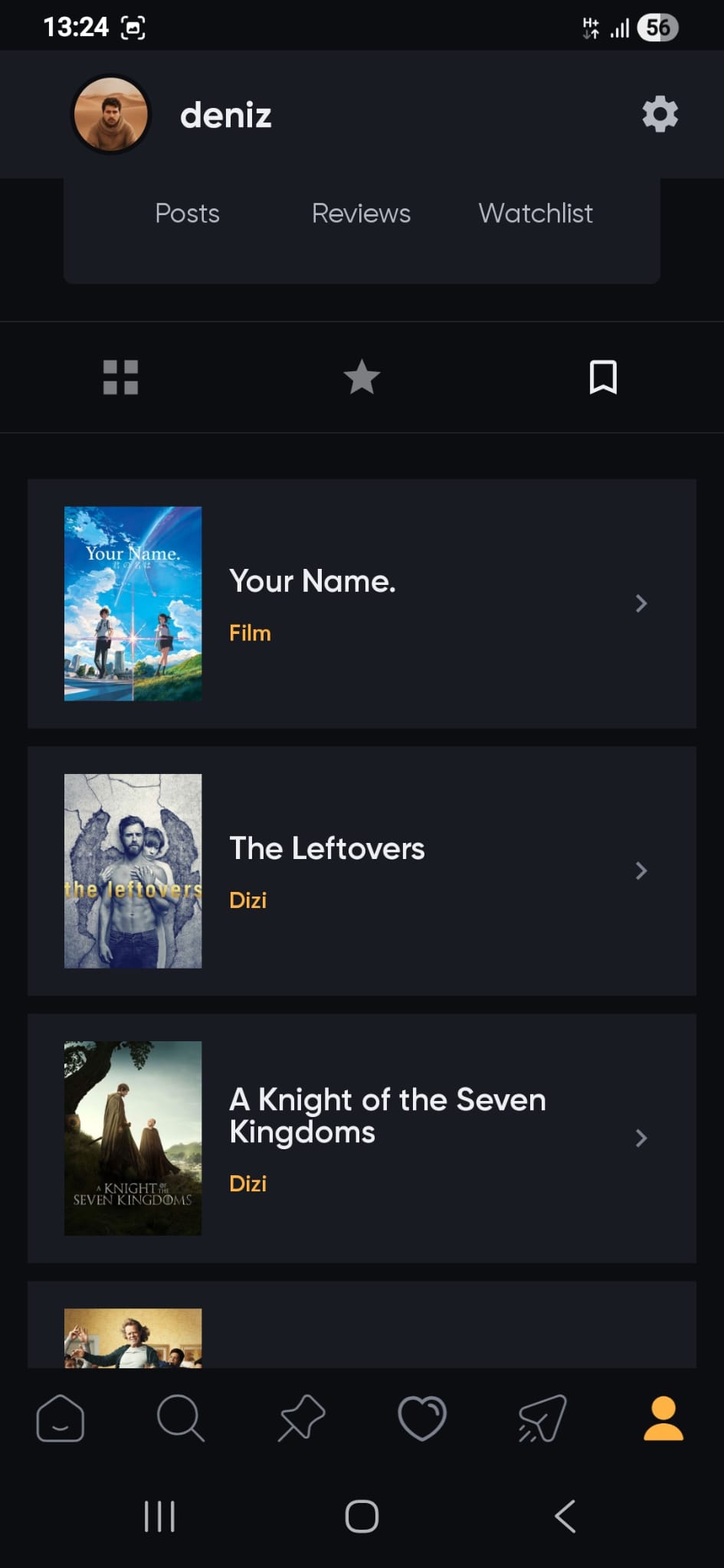Screen dimensions: 724x1568
Task: Go back using system back button
Action: (565, 1516)
